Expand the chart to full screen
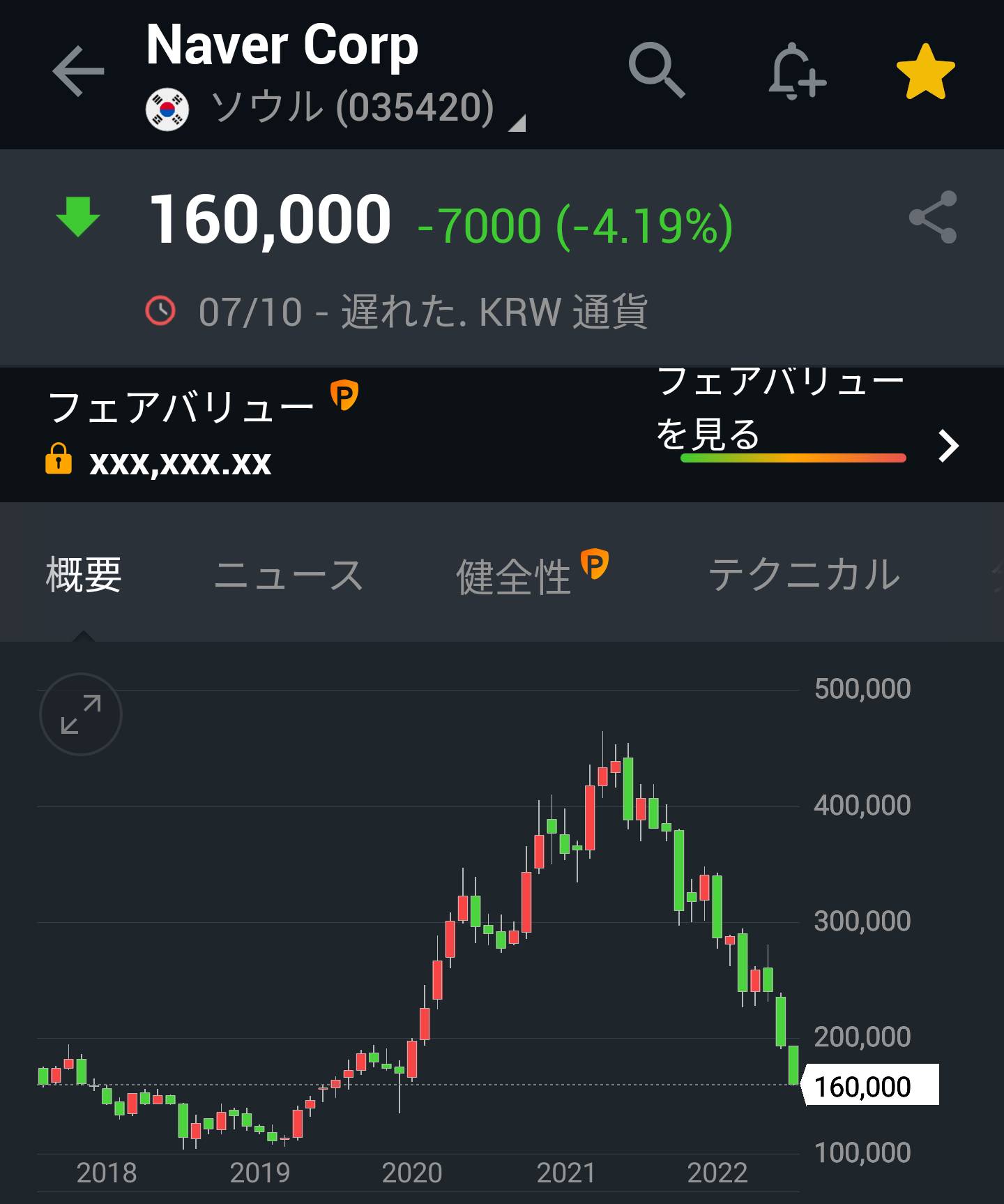Screen dimensions: 1004x1204 pos(81,714)
